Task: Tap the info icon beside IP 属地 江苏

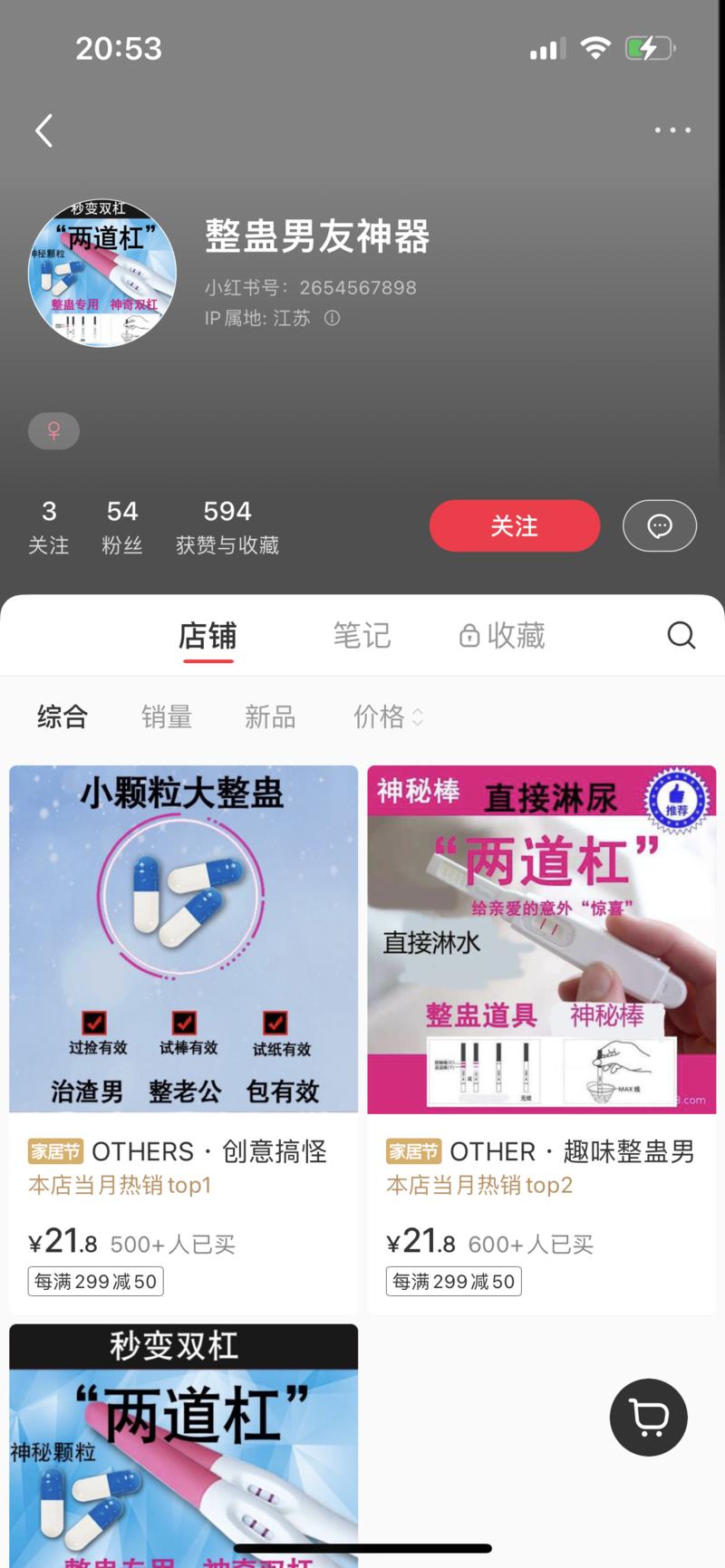Action: pos(332,319)
